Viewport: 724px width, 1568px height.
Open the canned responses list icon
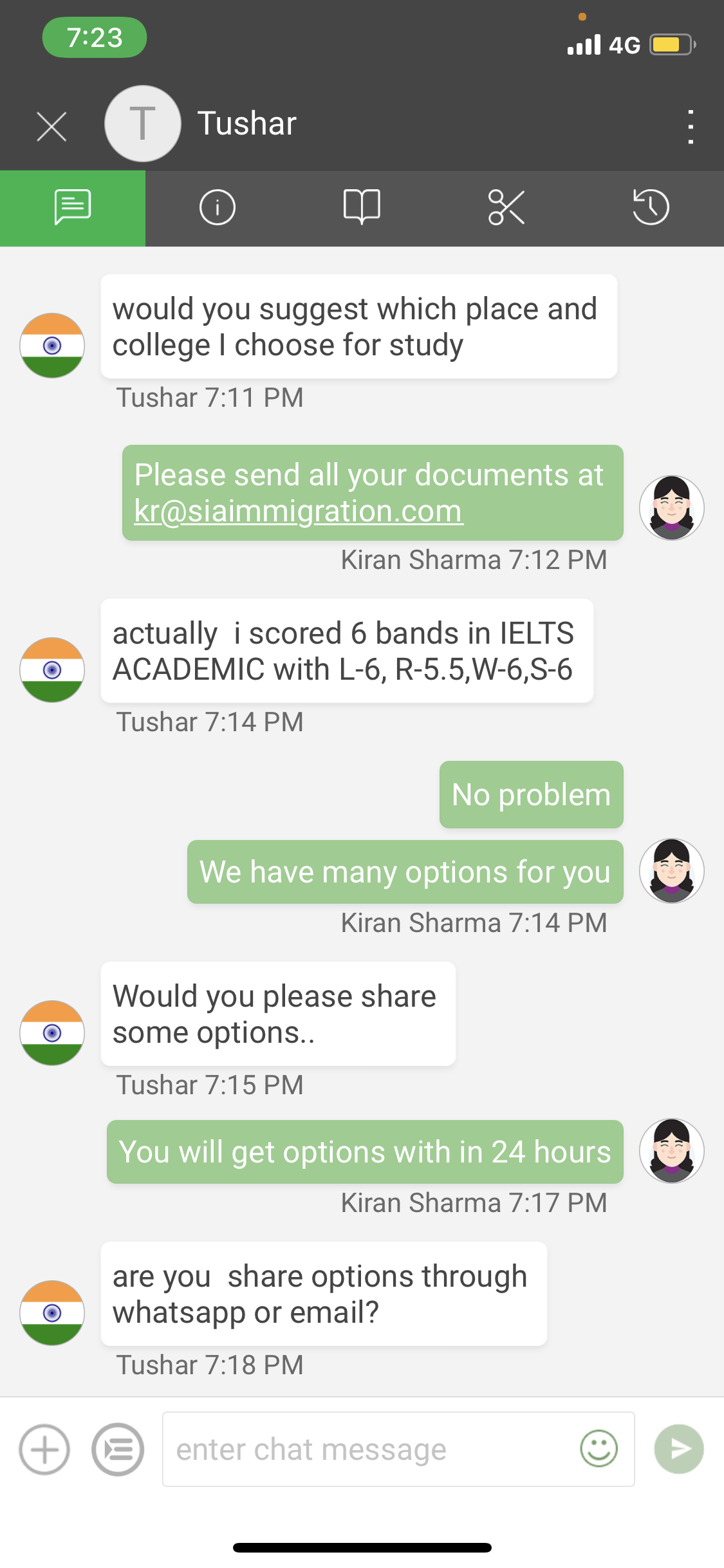coord(118,1450)
